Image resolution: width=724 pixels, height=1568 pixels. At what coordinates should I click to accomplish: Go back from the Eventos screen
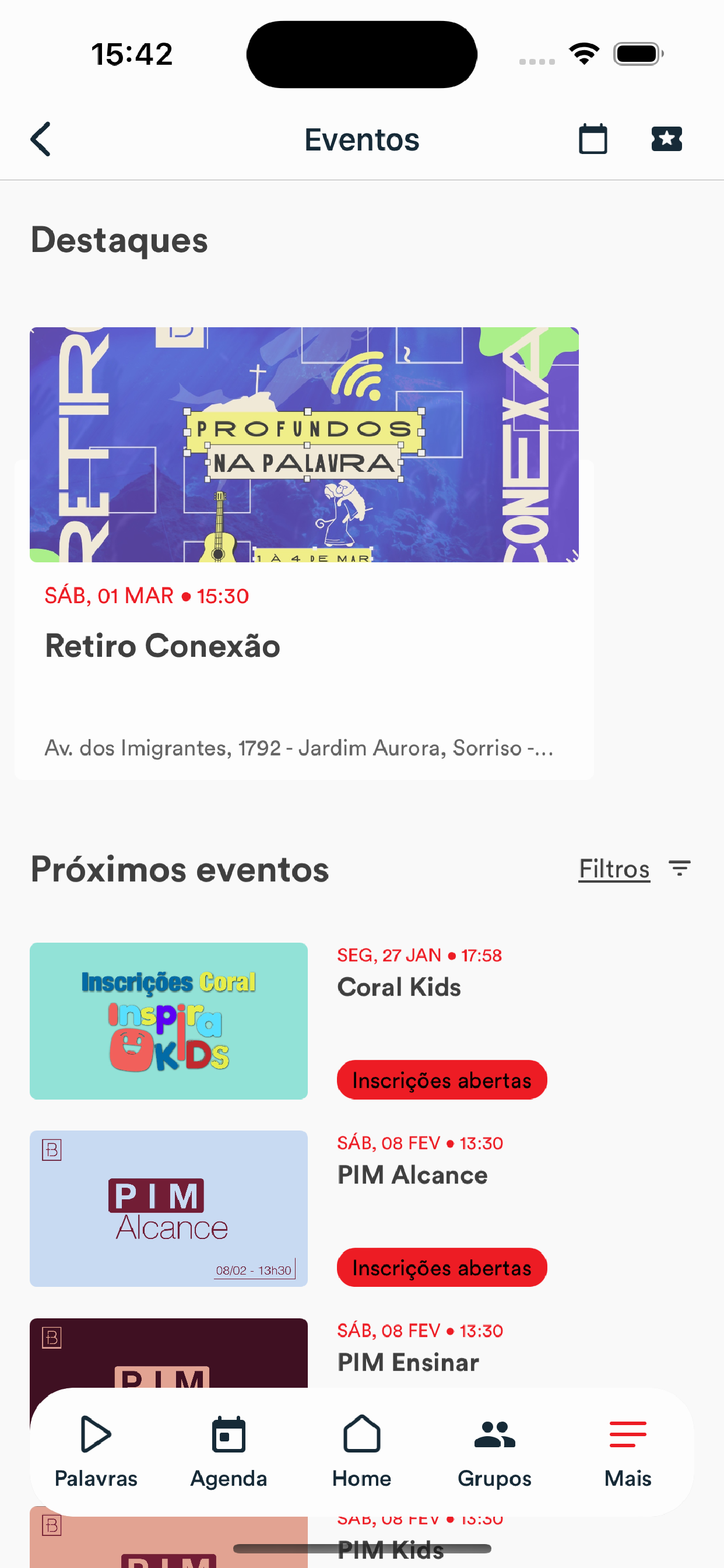pyautogui.click(x=41, y=139)
